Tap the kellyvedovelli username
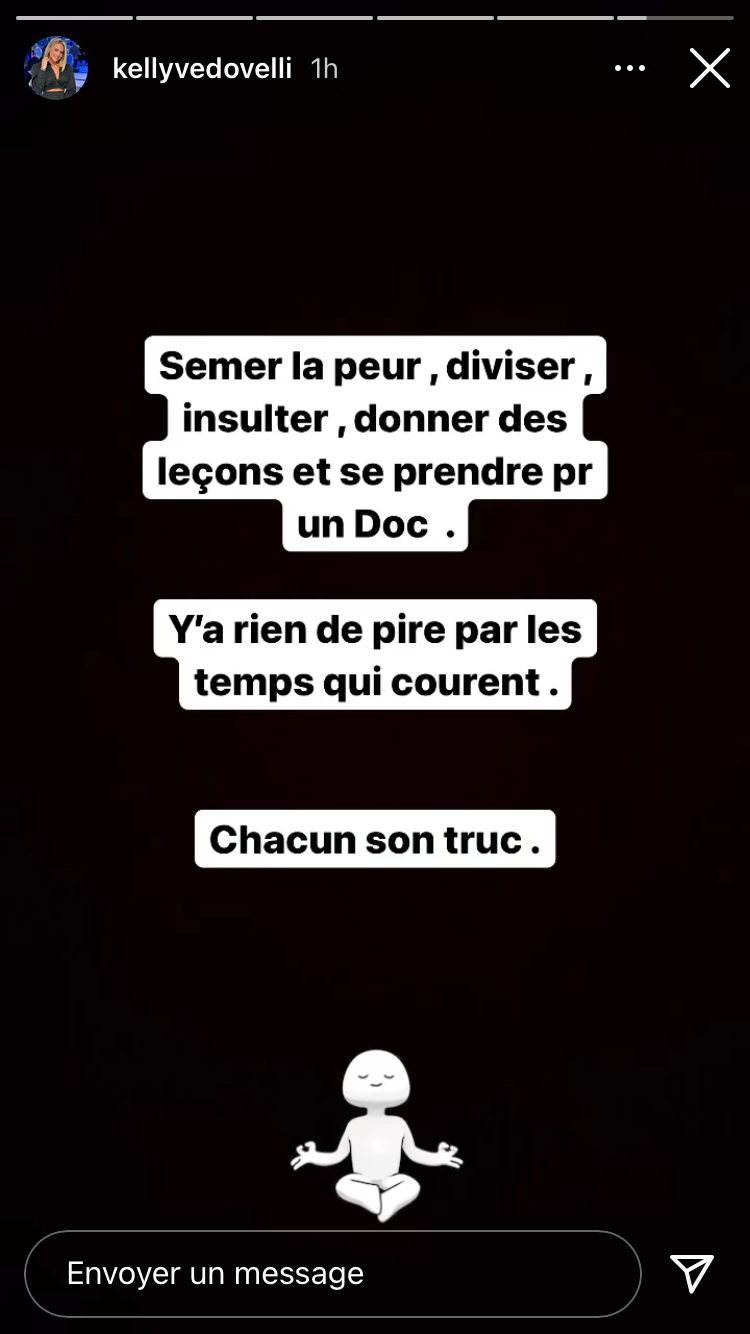 pos(202,69)
